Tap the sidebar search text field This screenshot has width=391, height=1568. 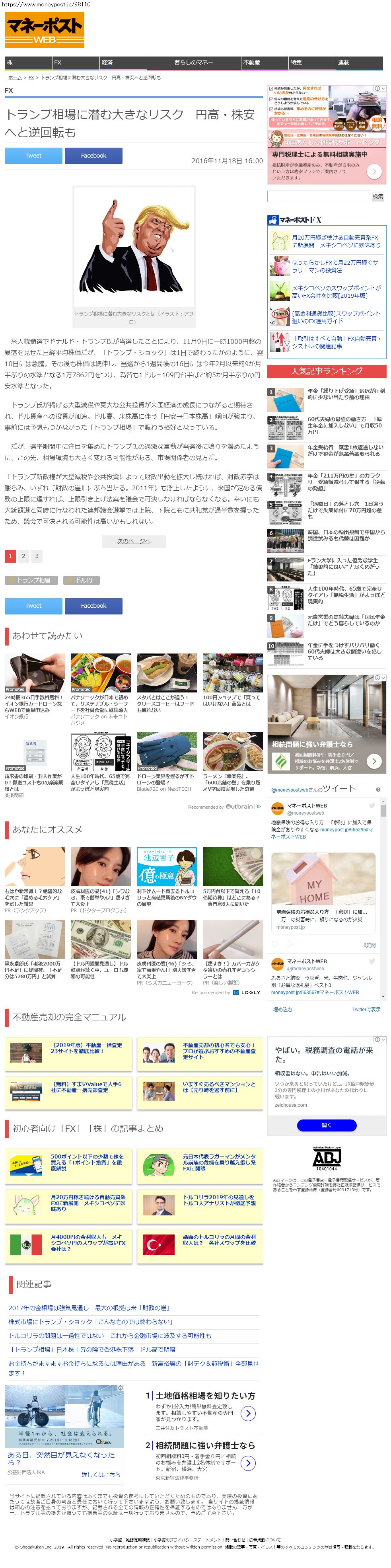(319, 197)
